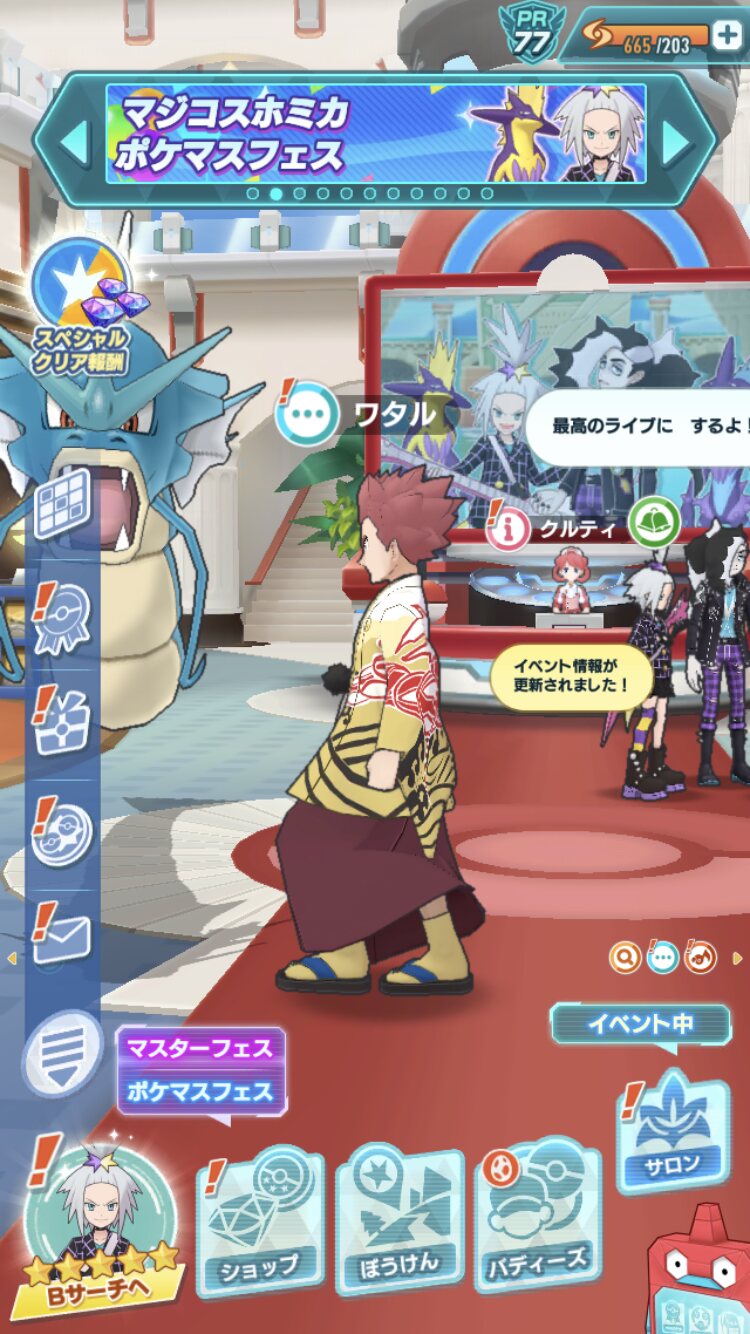Screen dimensions: 750x1334
Task: Talk to ワタル via speech bubble
Action: pyautogui.click(x=306, y=414)
